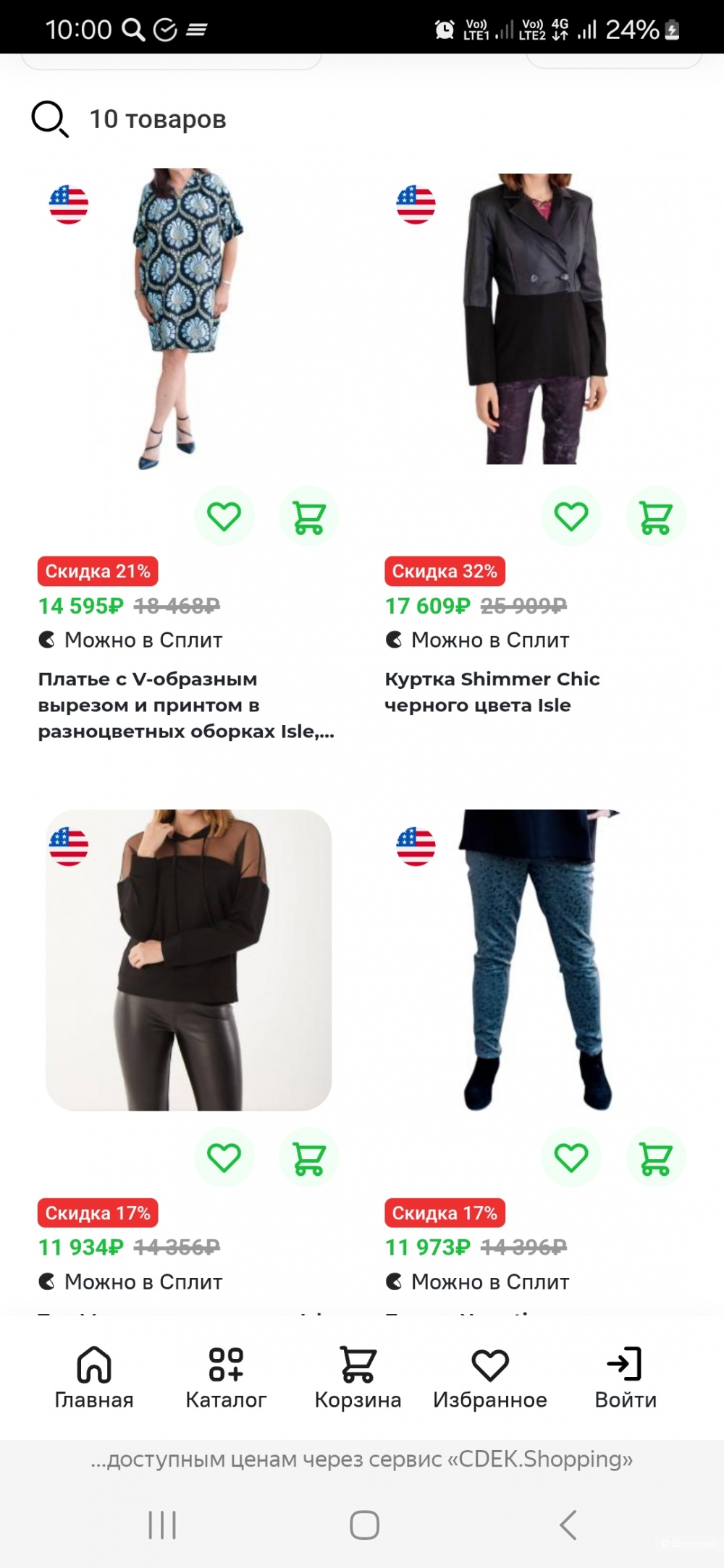Add the Shimmer Chic jacket to cart

[x=656, y=517]
